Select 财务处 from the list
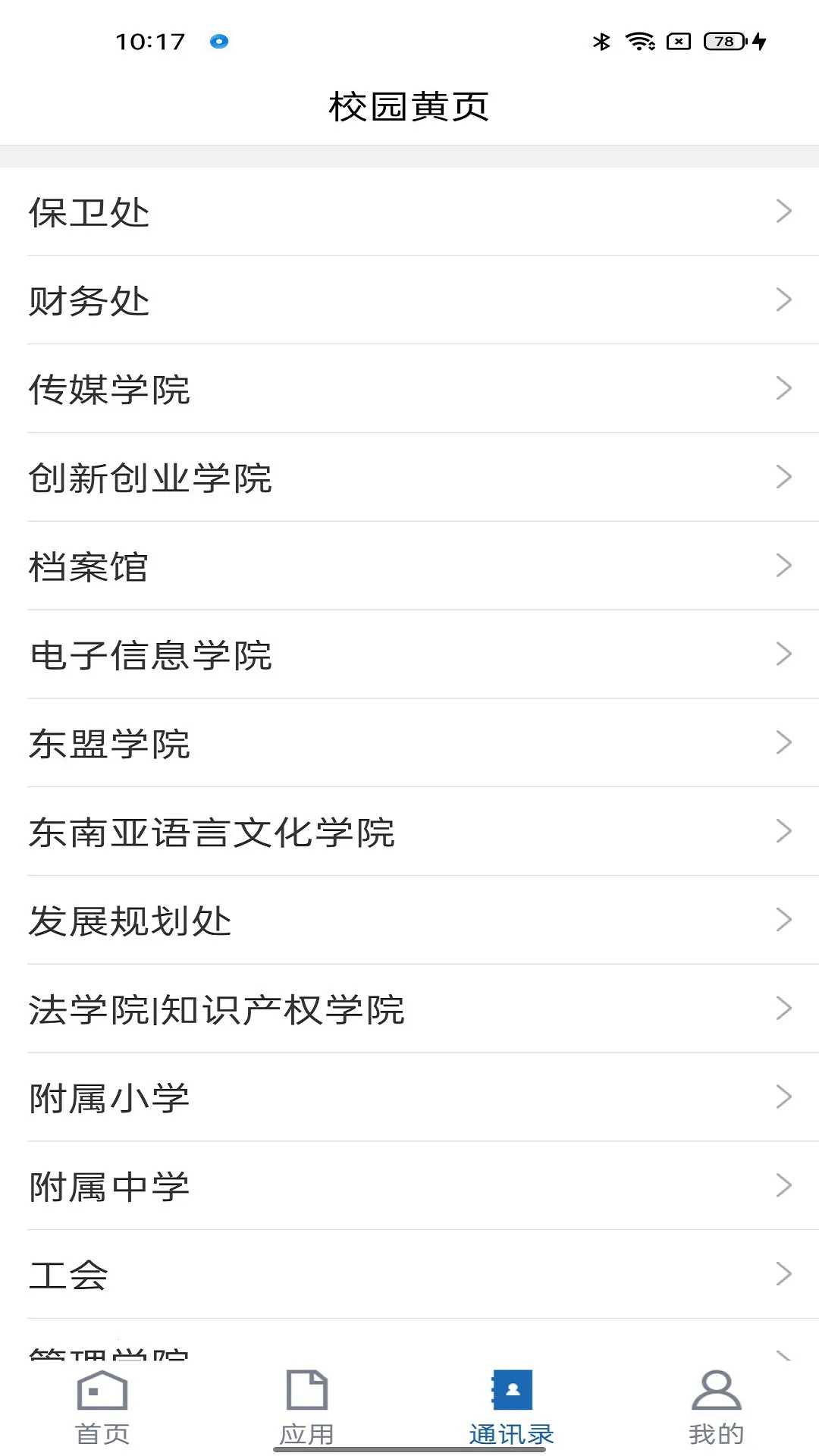Screen dimensions: 819x1456 pyautogui.click(x=409, y=300)
